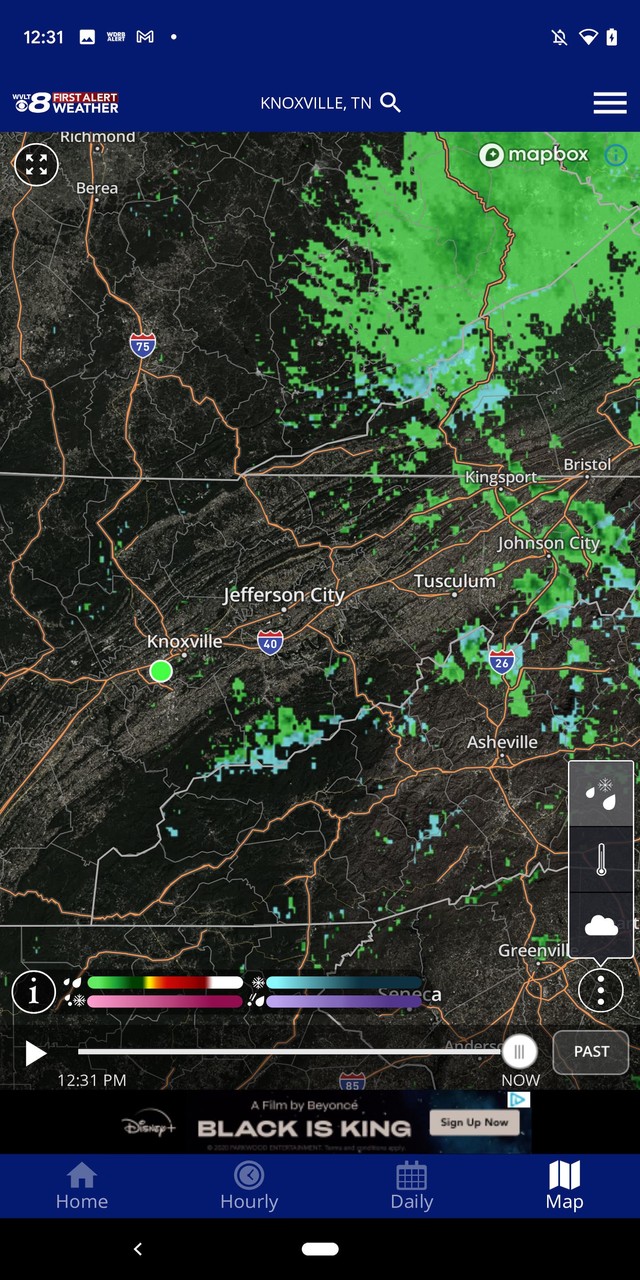Expand the map to fullscreen
The width and height of the screenshot is (640, 1280).
click(x=37, y=165)
